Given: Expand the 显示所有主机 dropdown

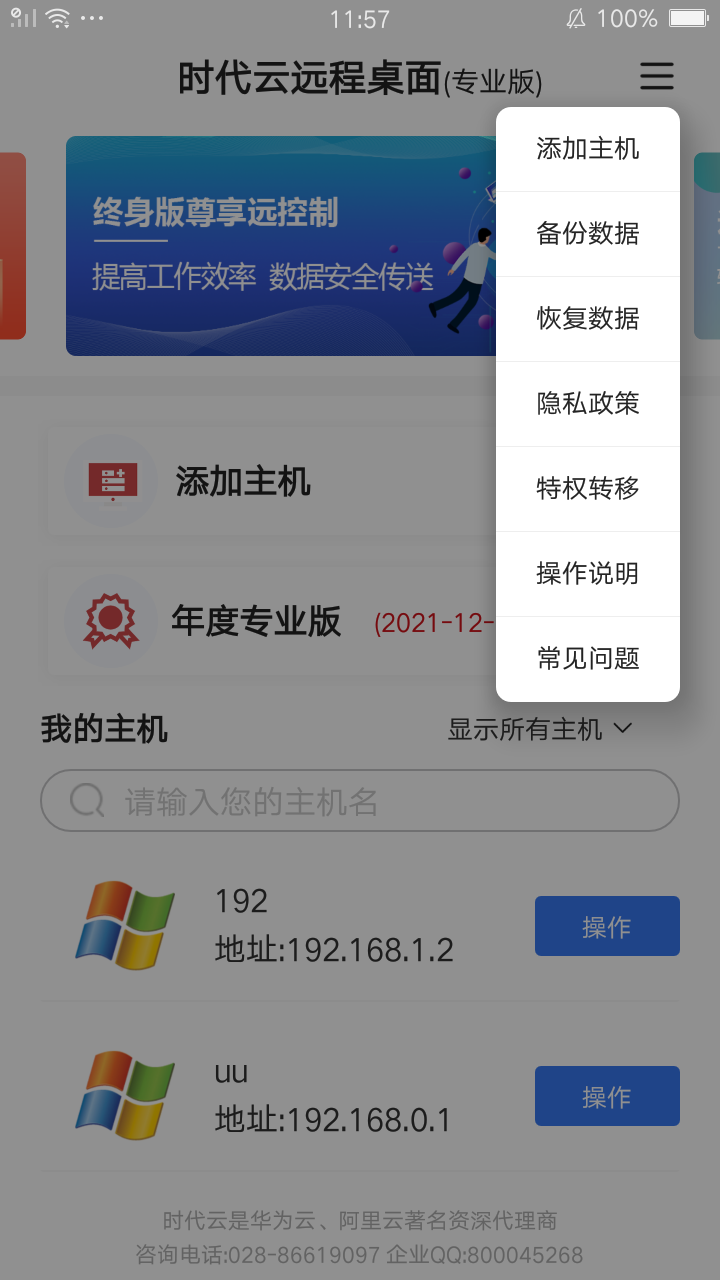Looking at the screenshot, I should (540, 729).
